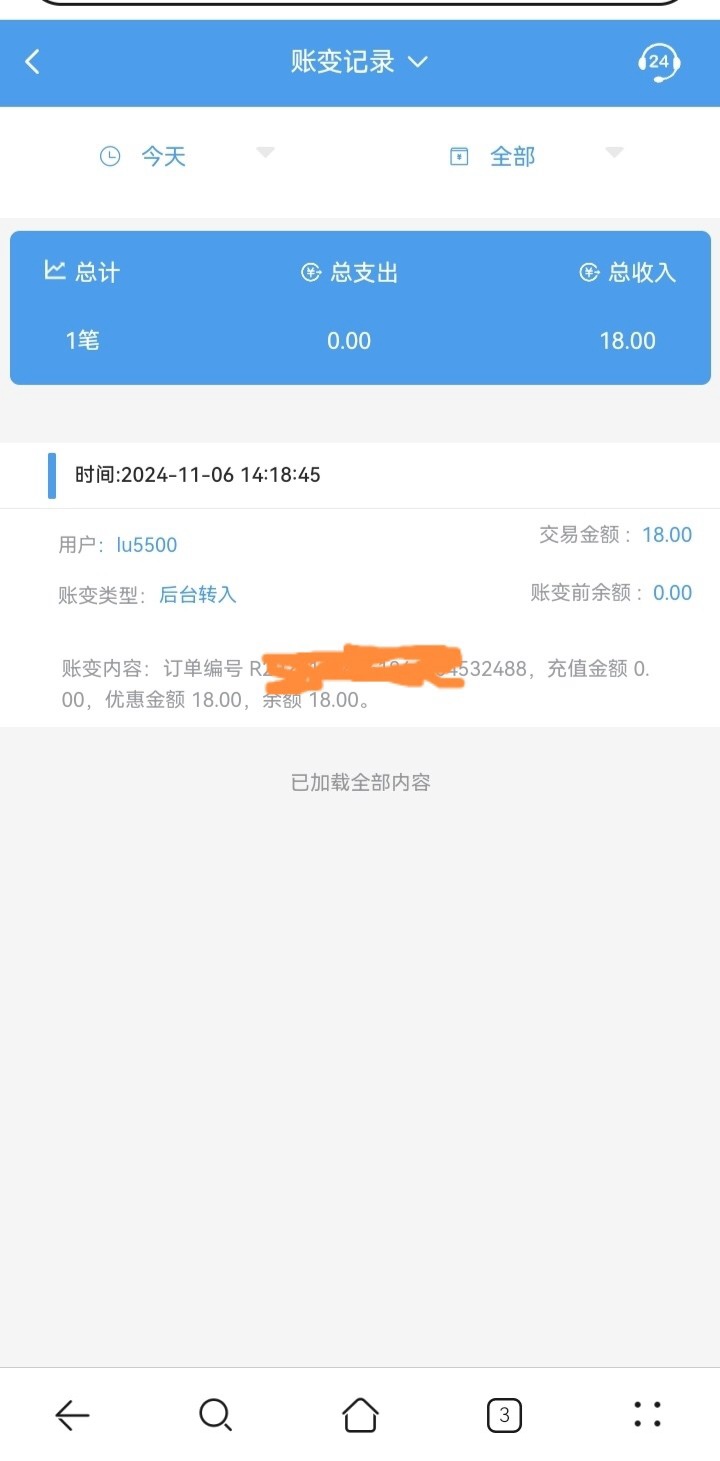The height and width of the screenshot is (1461, 720).
Task: Open the tab switcher showing 3 tabs
Action: pos(504,1414)
